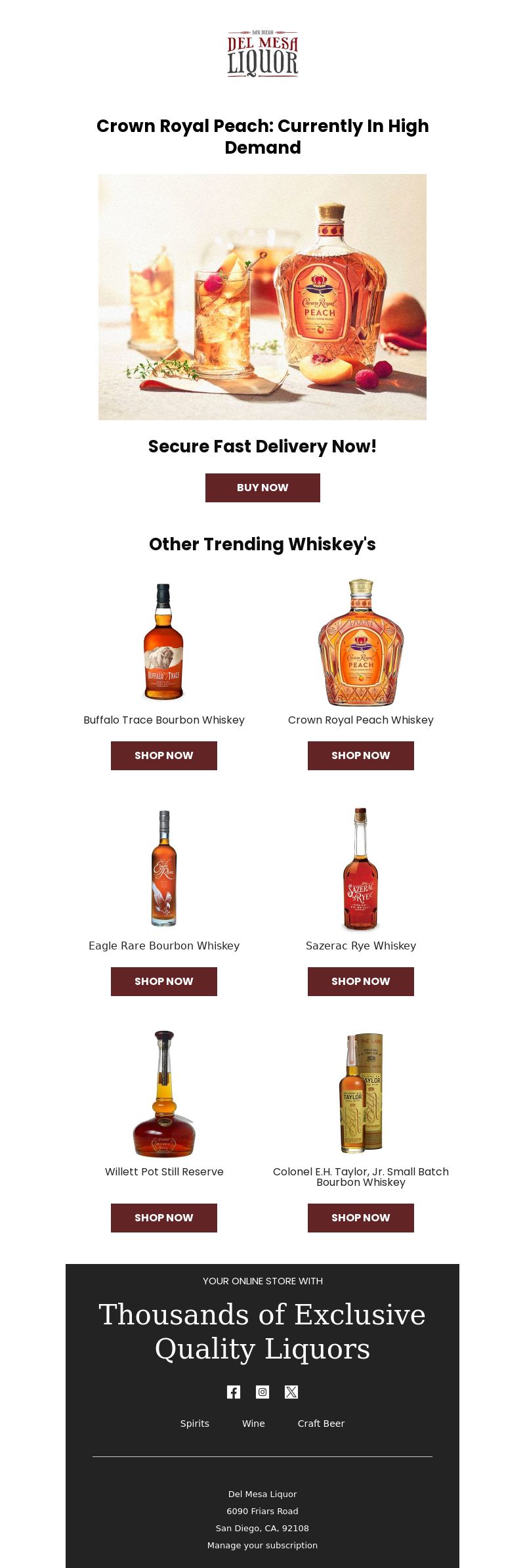
Task: Open the Instagram profile icon
Action: coord(262,1392)
